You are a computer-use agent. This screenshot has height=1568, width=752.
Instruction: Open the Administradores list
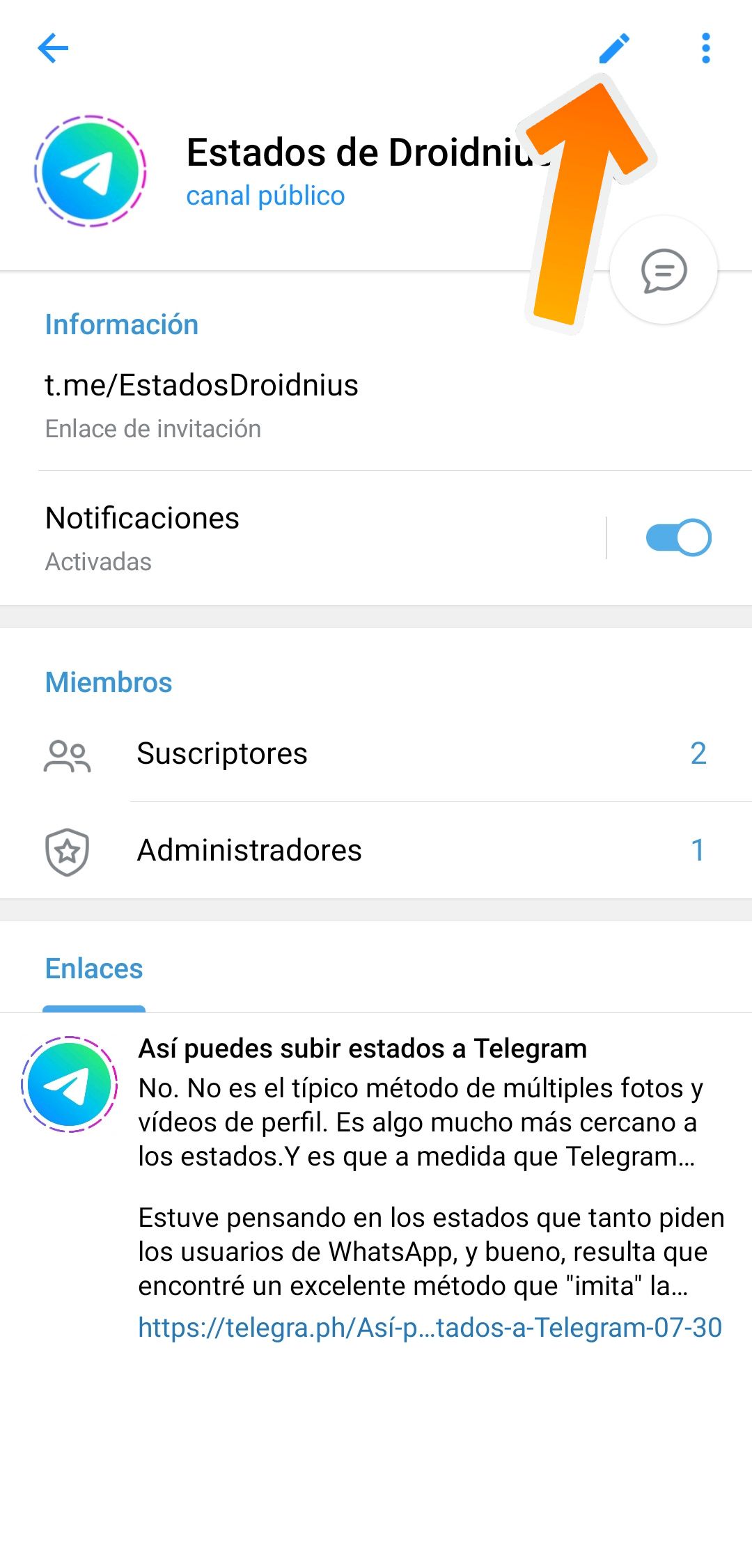point(376,850)
